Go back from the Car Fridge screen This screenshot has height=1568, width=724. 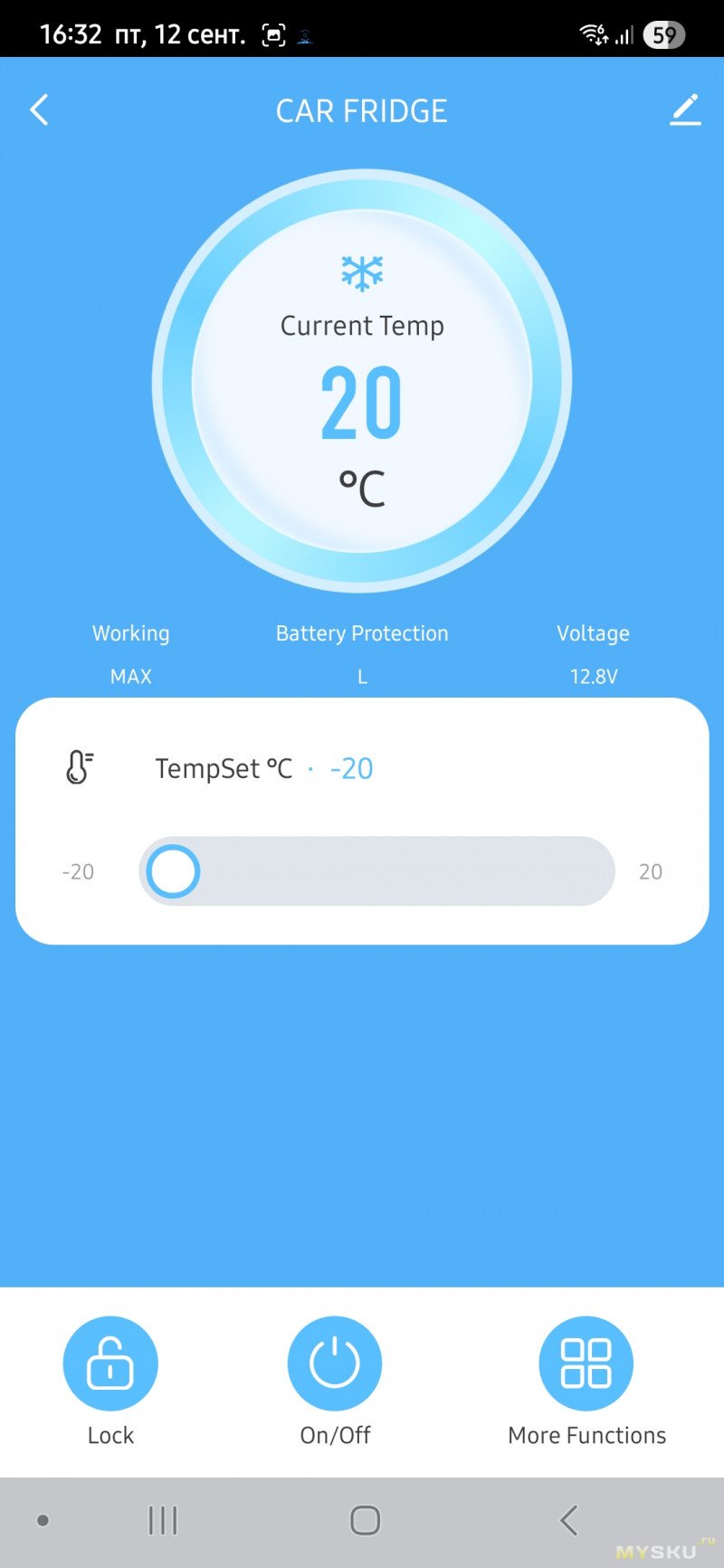pos(39,110)
